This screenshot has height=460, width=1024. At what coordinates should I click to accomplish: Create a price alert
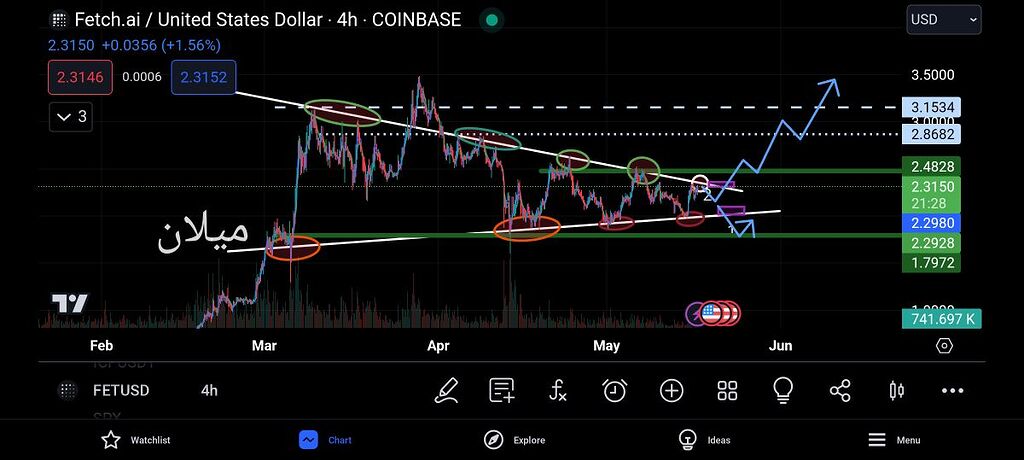[x=614, y=391]
